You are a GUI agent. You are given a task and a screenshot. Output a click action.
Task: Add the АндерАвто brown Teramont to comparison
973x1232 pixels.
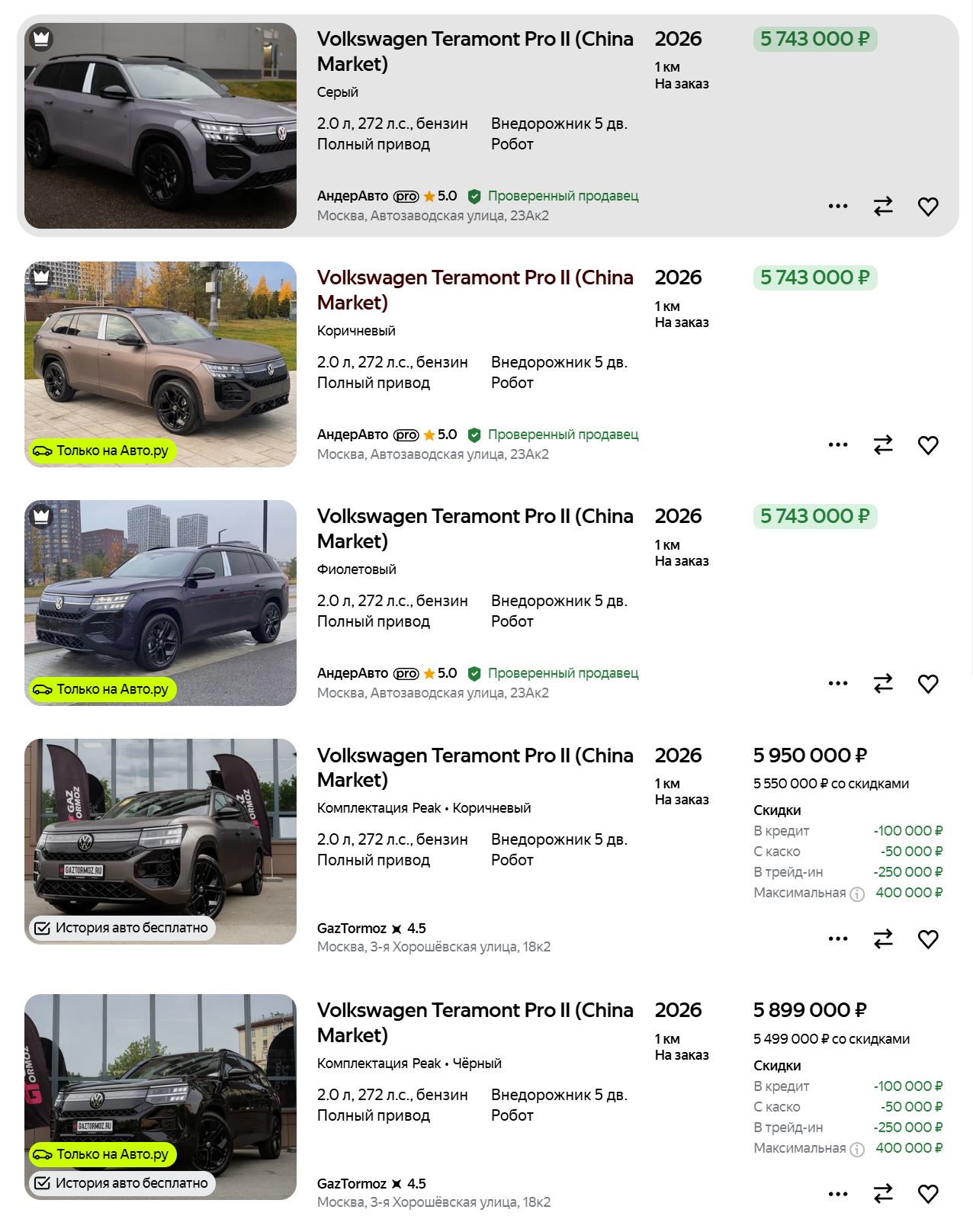point(883,445)
